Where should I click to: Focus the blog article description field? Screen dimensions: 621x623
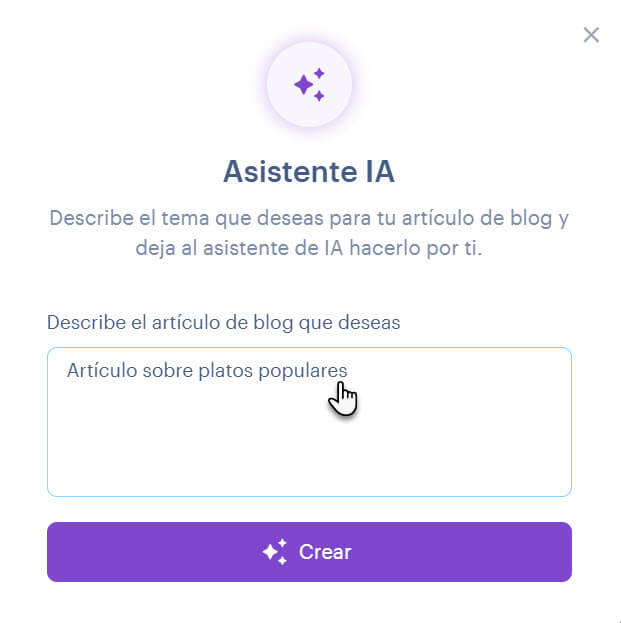(x=309, y=430)
